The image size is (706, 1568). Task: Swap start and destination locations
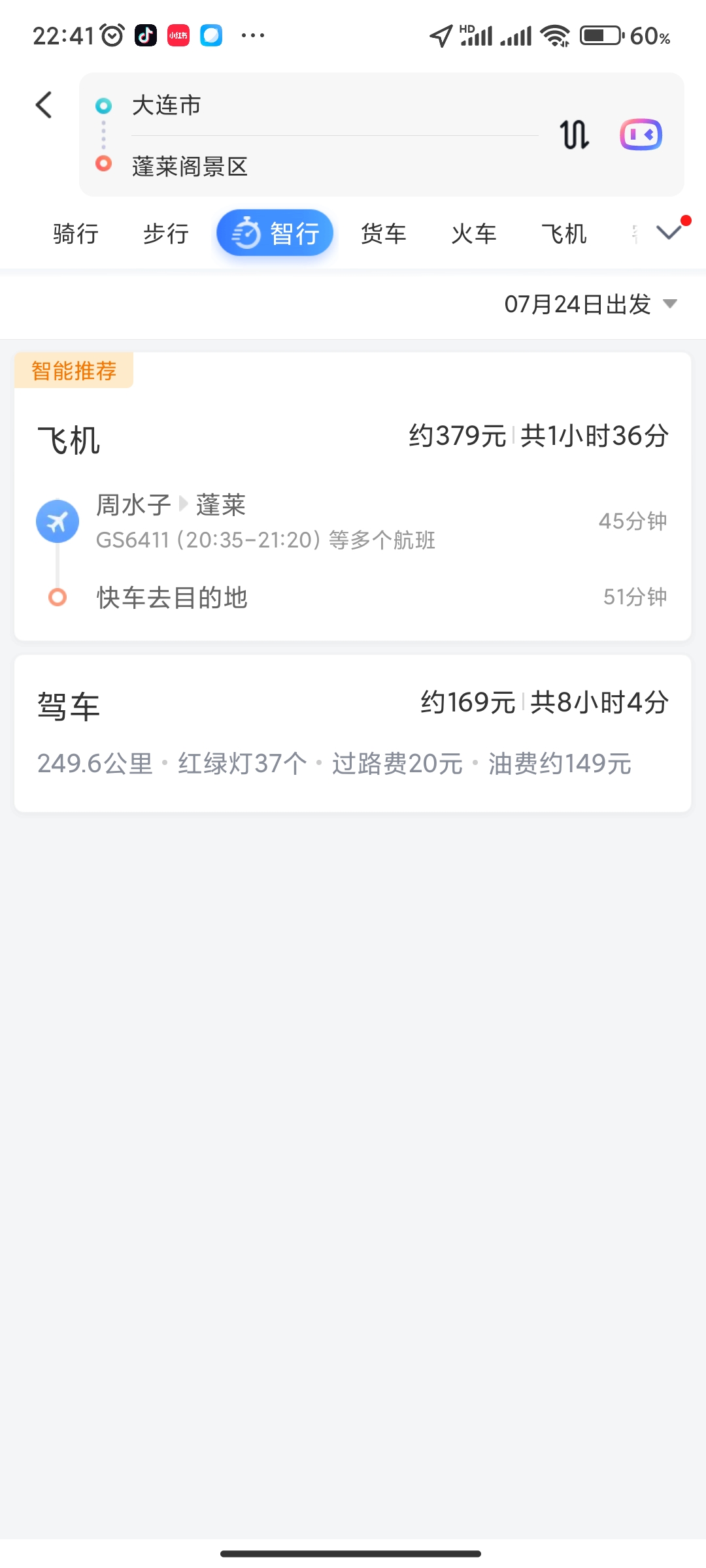[x=575, y=135]
